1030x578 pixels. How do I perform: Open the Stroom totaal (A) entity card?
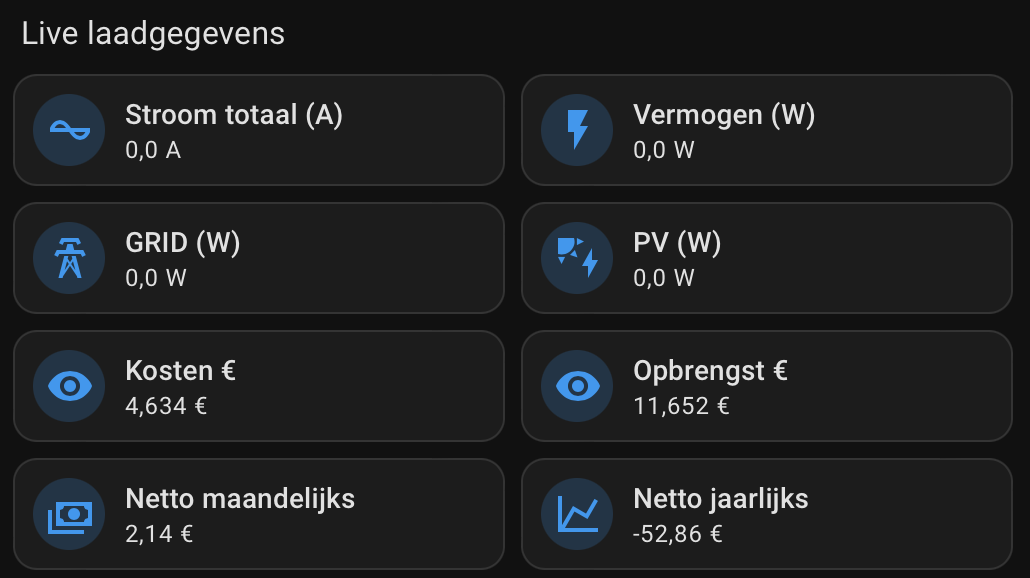(x=258, y=130)
